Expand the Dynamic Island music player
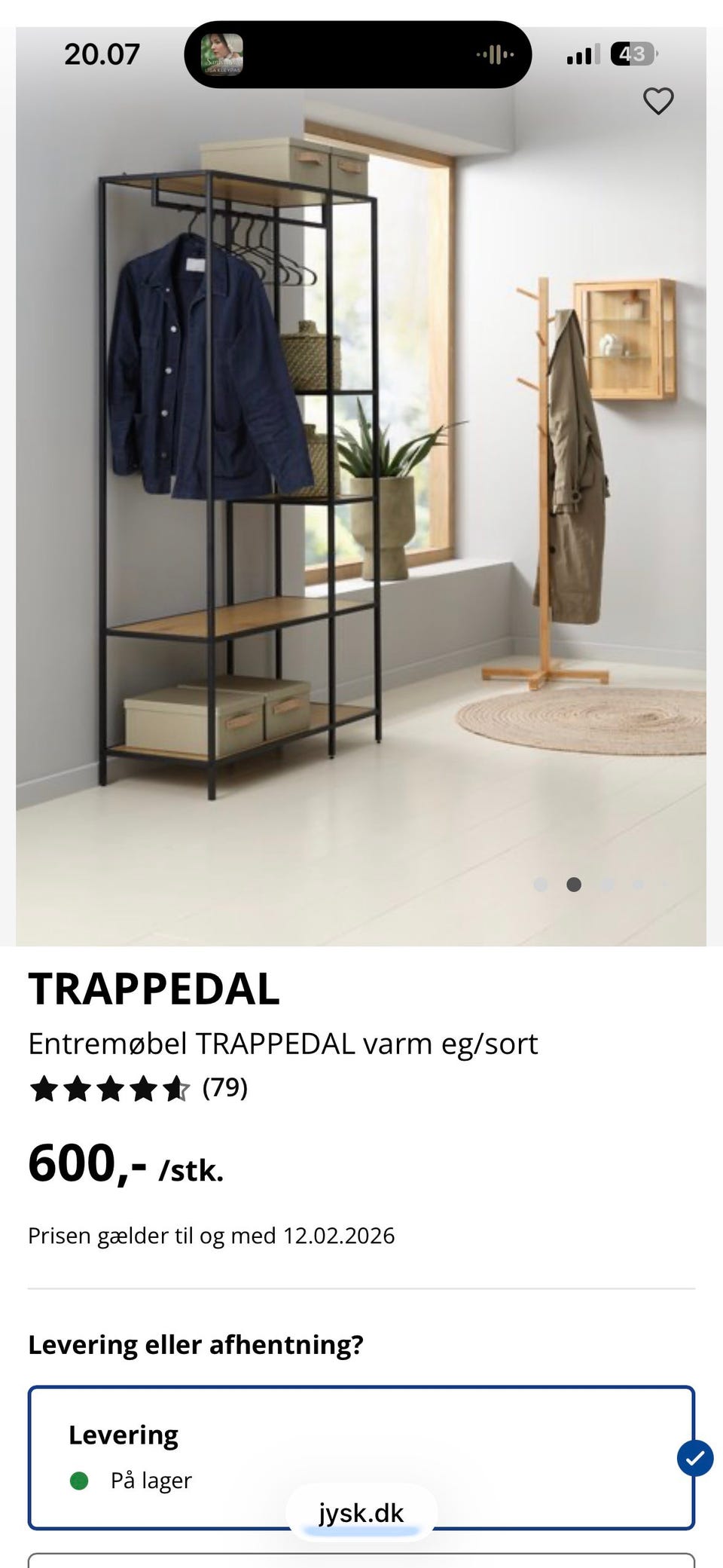 (x=358, y=53)
